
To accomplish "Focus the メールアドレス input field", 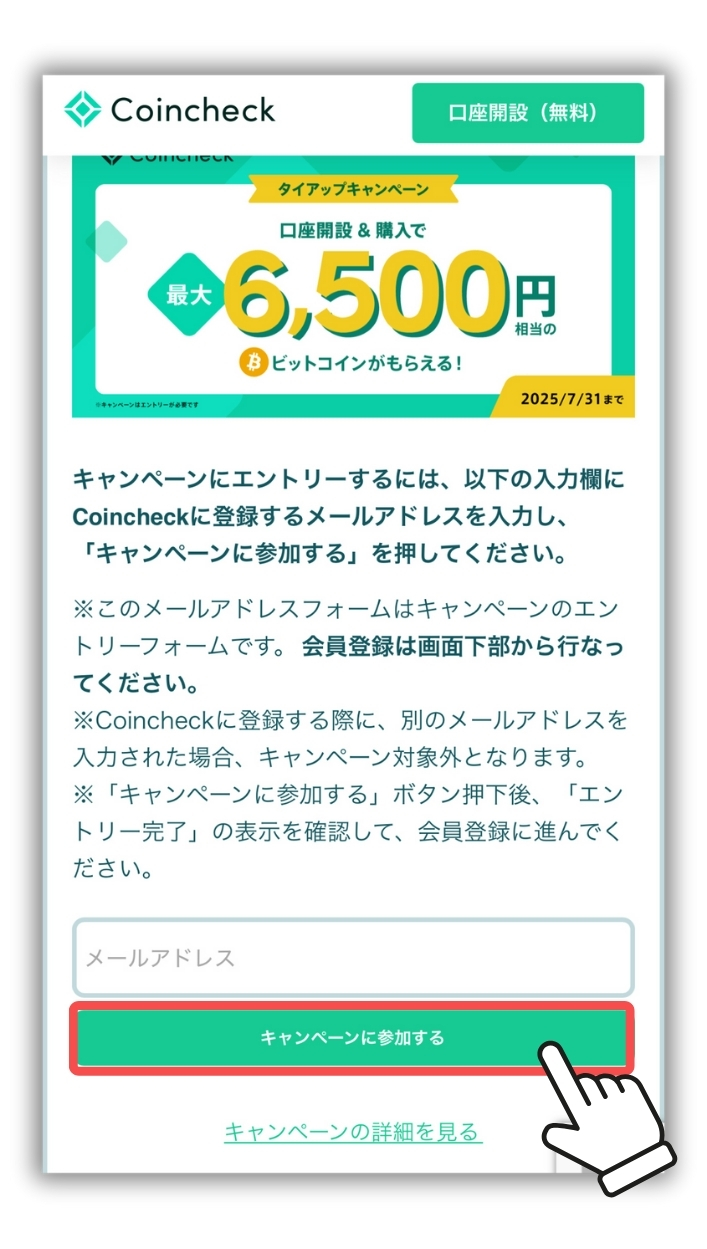I will point(352,957).
